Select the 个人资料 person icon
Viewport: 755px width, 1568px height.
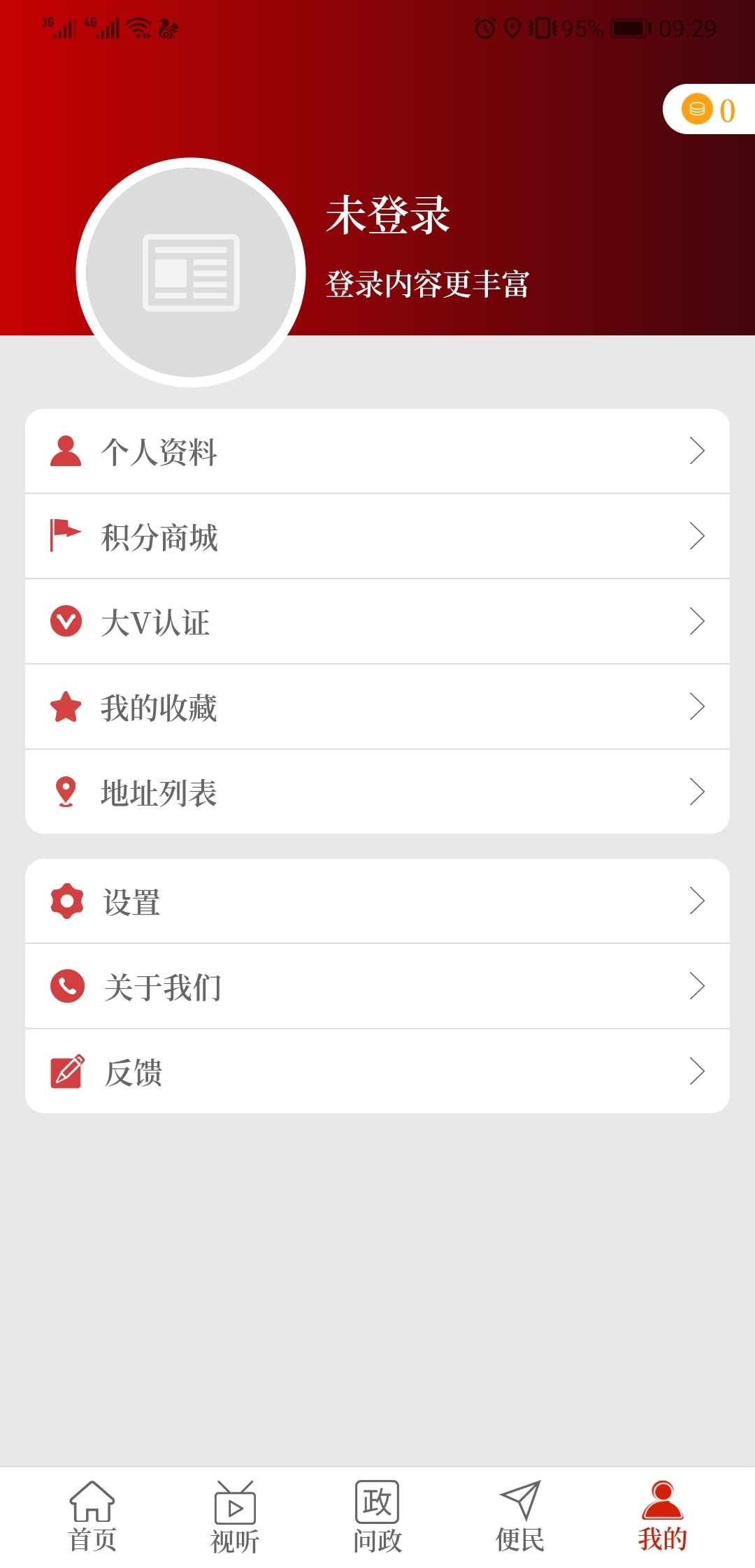[x=66, y=451]
